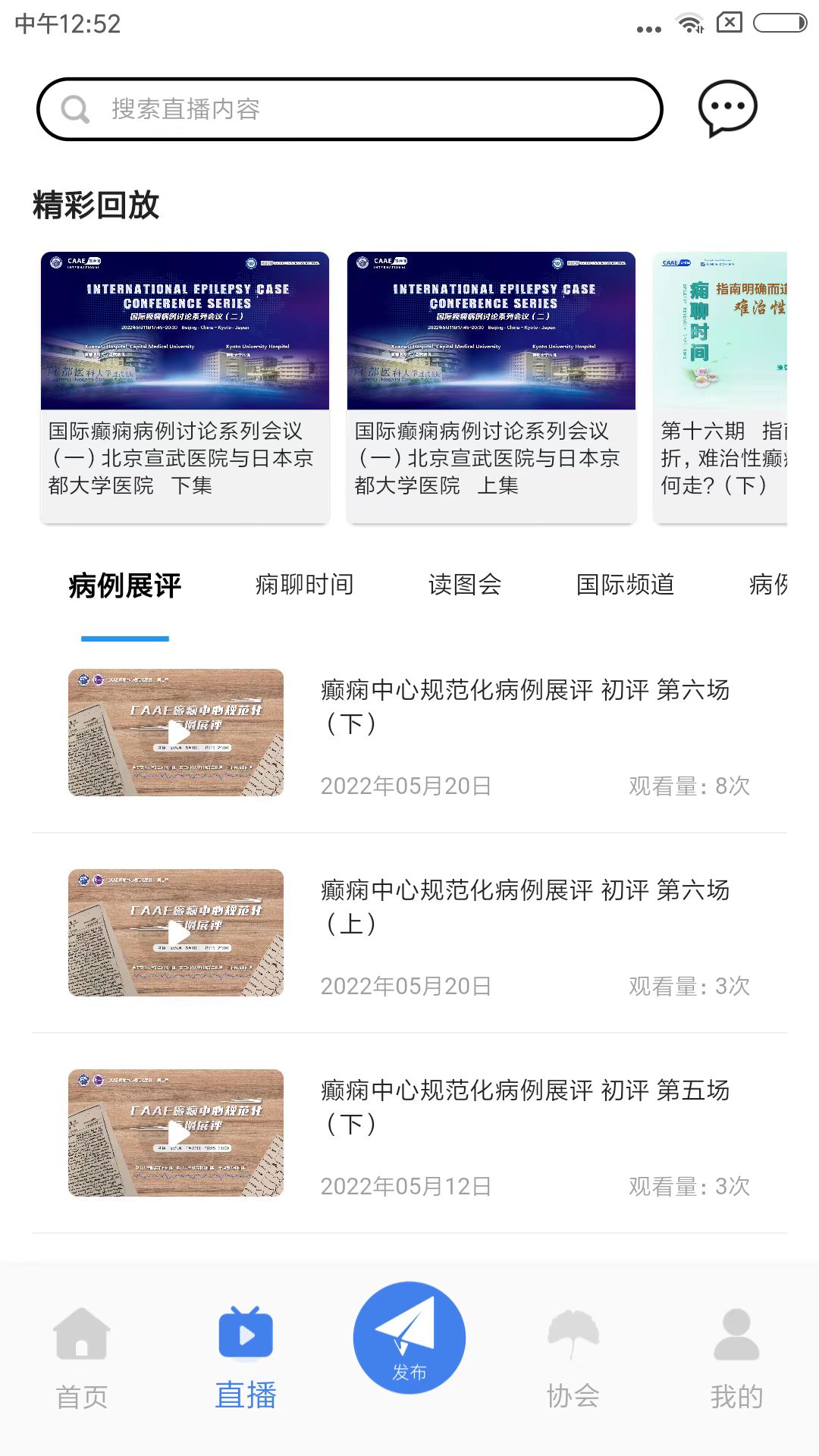Switch to the 读图会 tab
This screenshot has height=1456, width=819.
coord(465,585)
